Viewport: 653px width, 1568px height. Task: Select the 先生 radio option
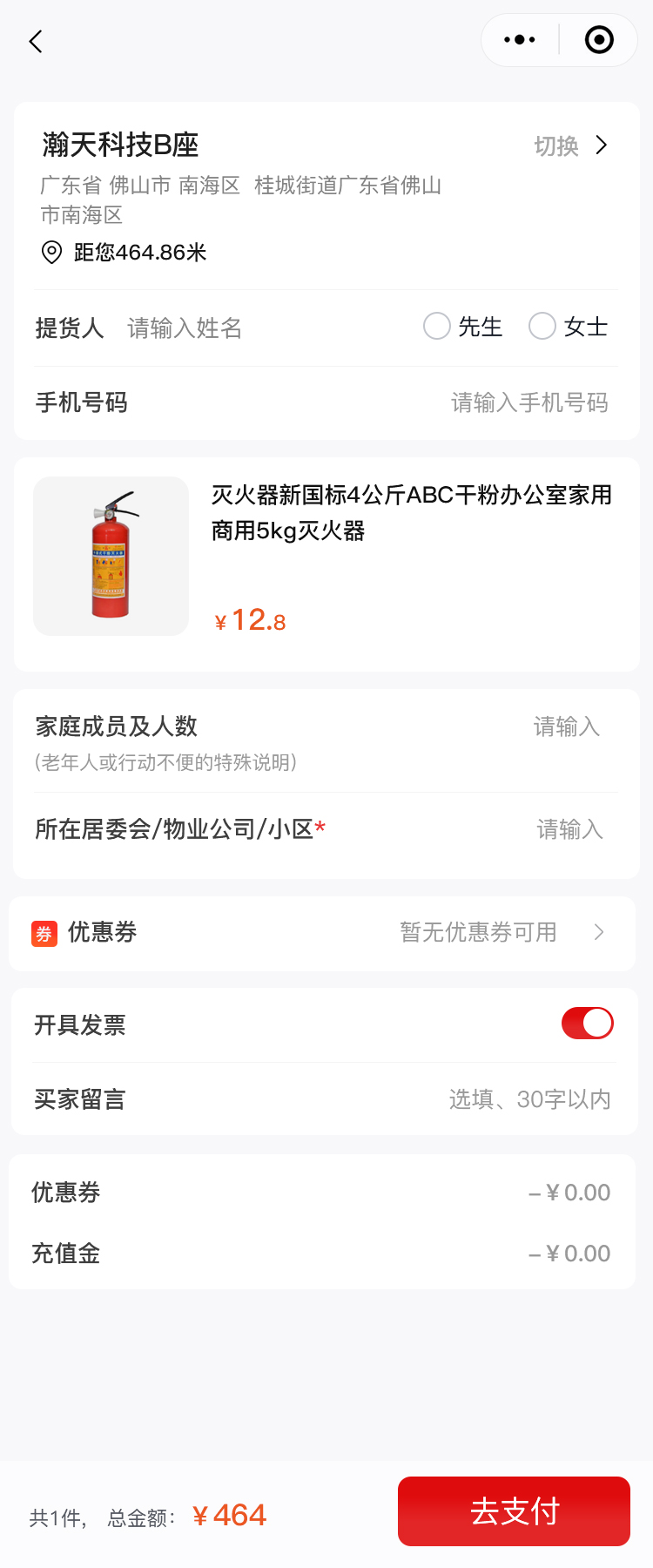(437, 327)
